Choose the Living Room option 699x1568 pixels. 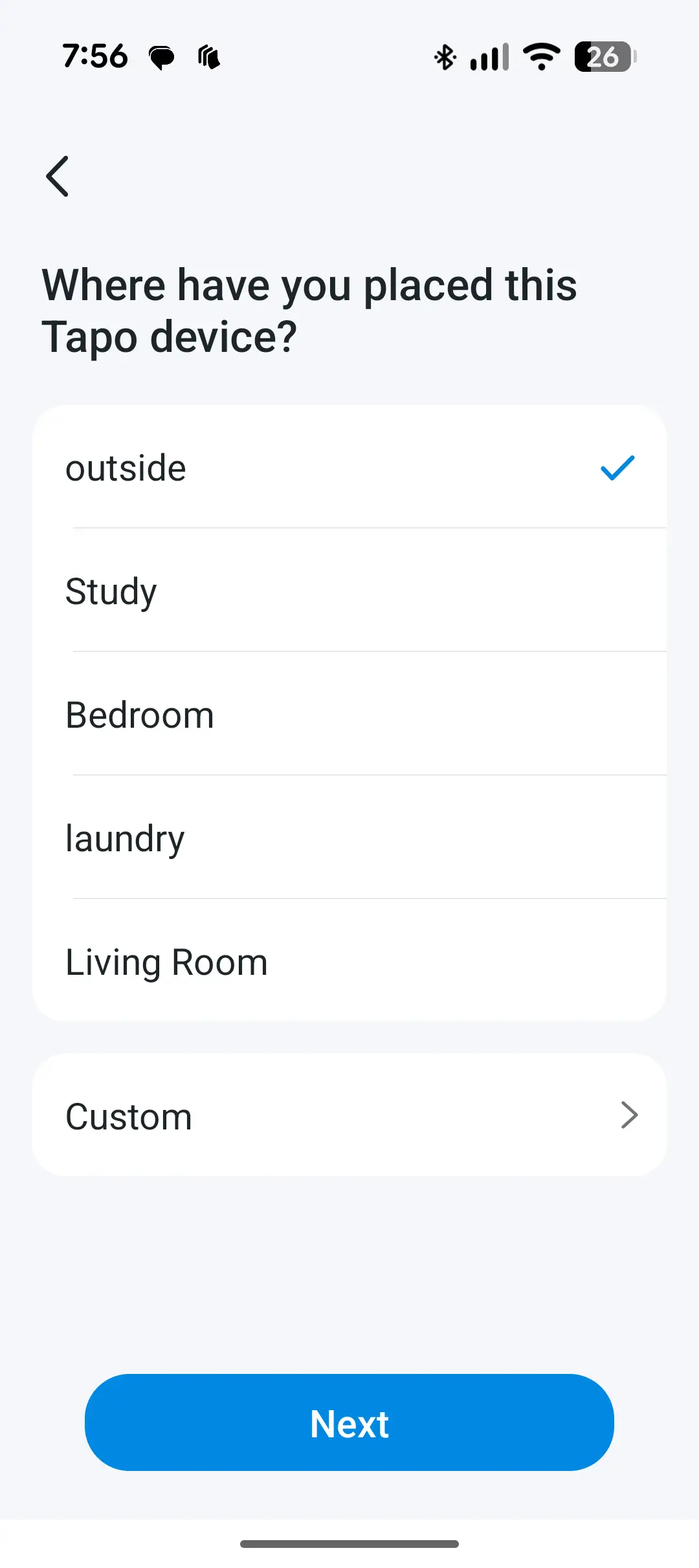point(349,962)
